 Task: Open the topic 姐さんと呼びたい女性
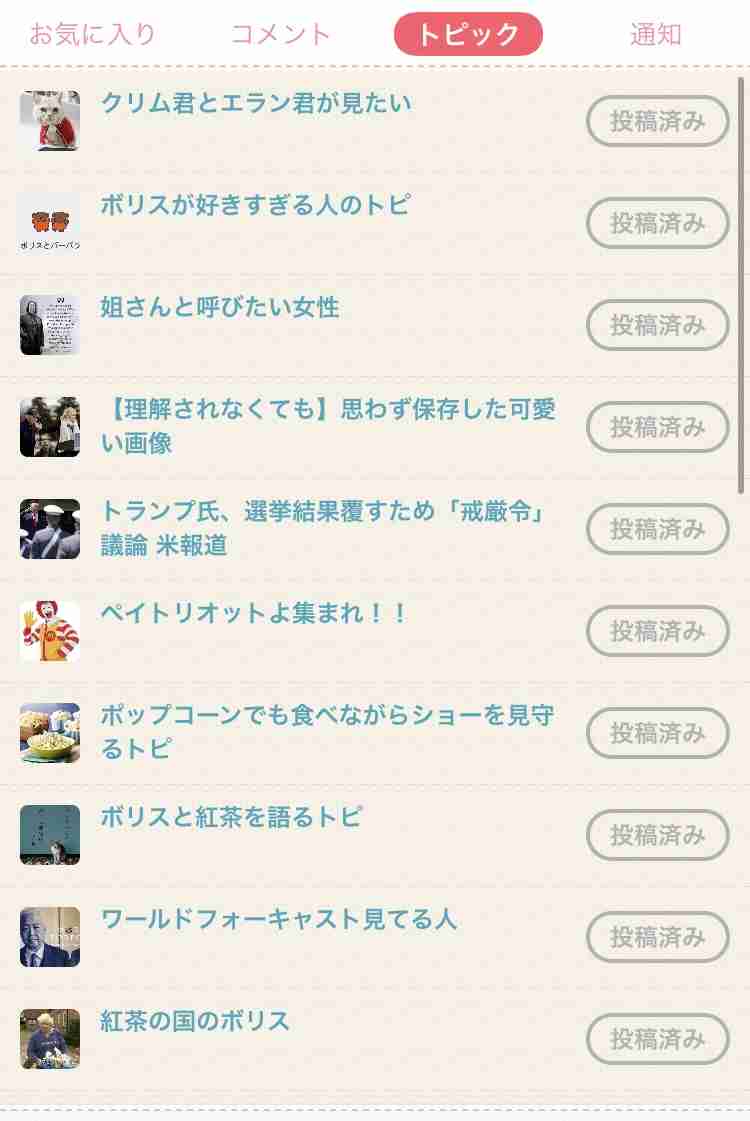tap(222, 309)
